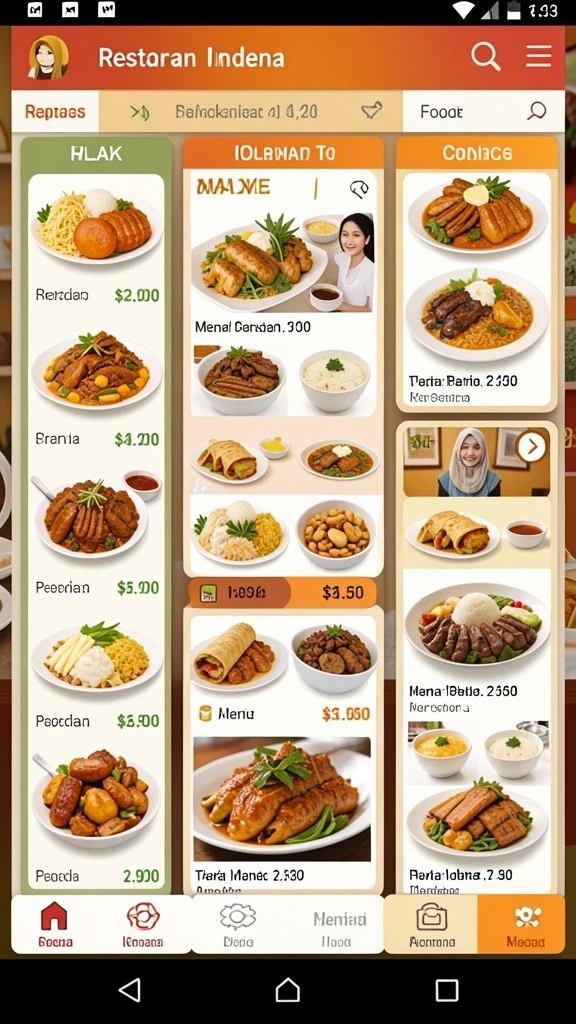This screenshot has width=576, height=1024.
Task: Tap the Android back button
Action: coord(129,990)
